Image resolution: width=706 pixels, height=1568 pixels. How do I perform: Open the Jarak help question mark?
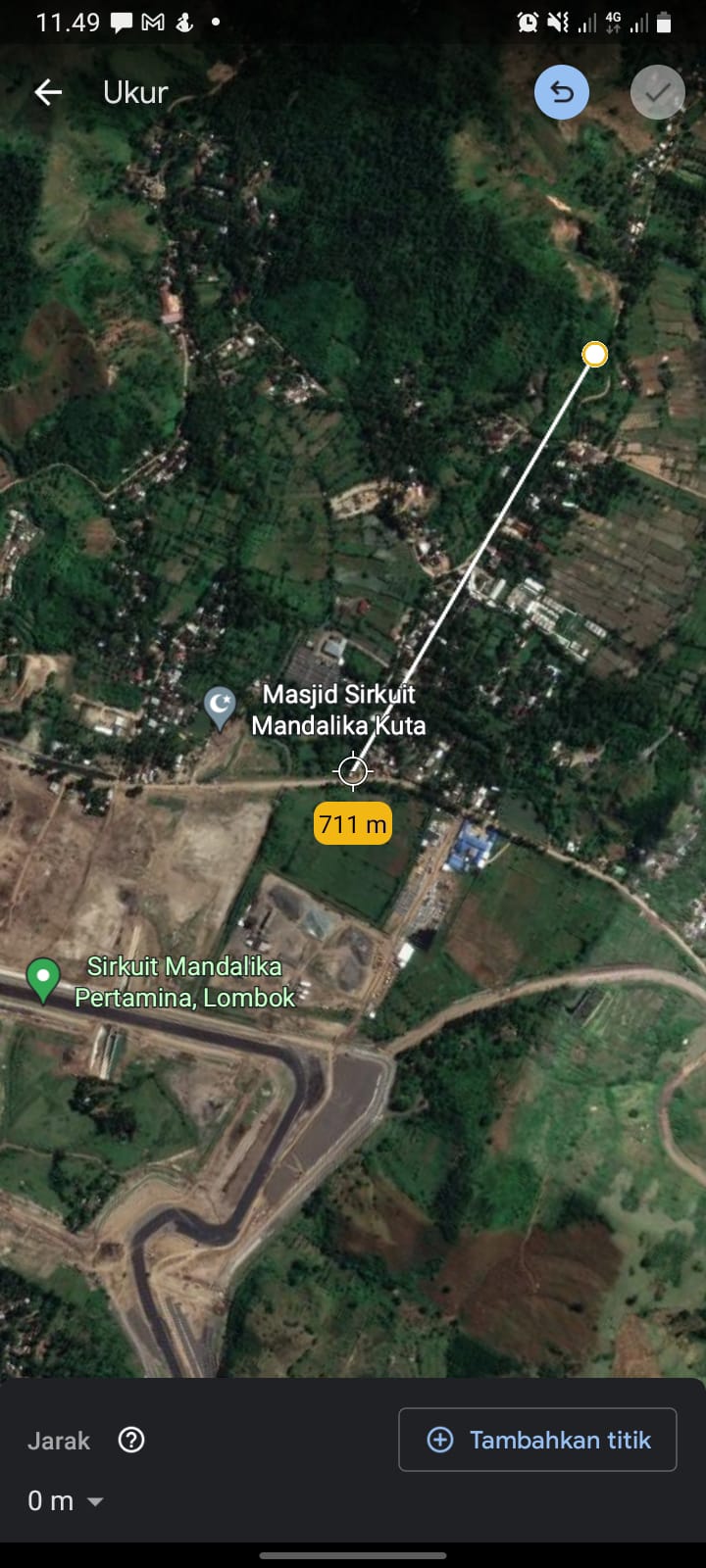coord(131,1440)
